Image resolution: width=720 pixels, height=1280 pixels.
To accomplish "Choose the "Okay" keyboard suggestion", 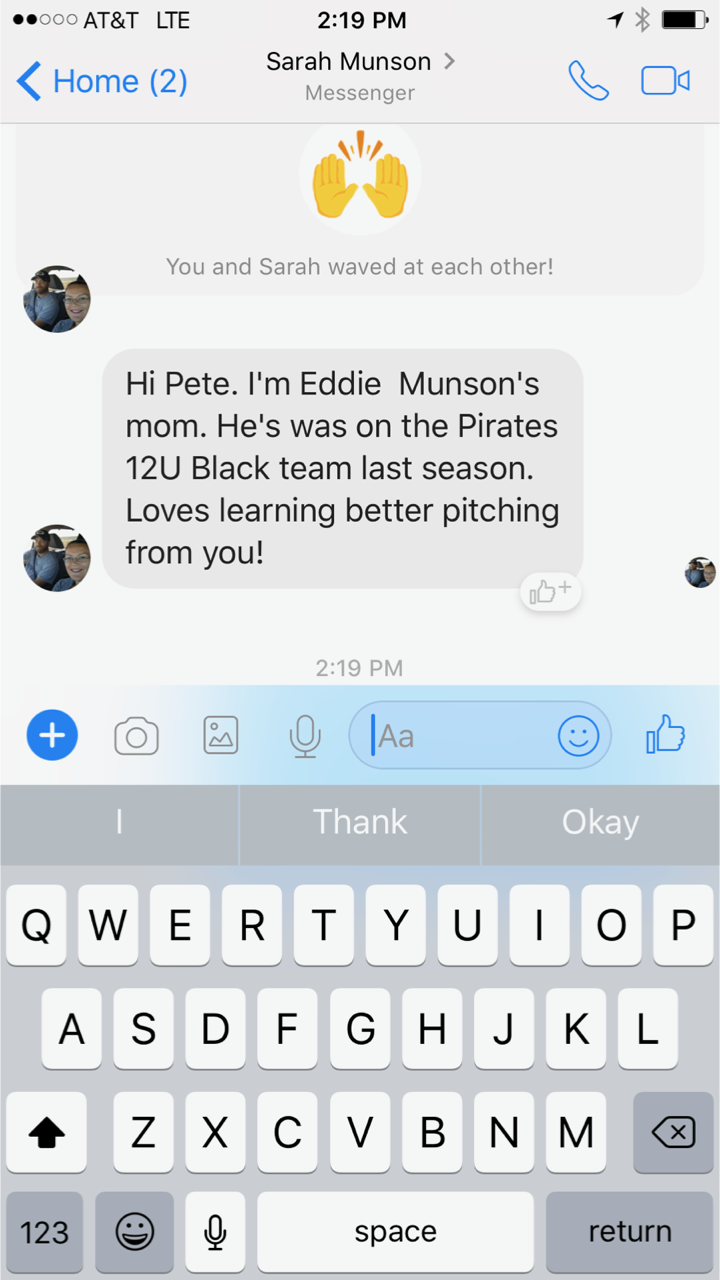I will tap(600, 822).
